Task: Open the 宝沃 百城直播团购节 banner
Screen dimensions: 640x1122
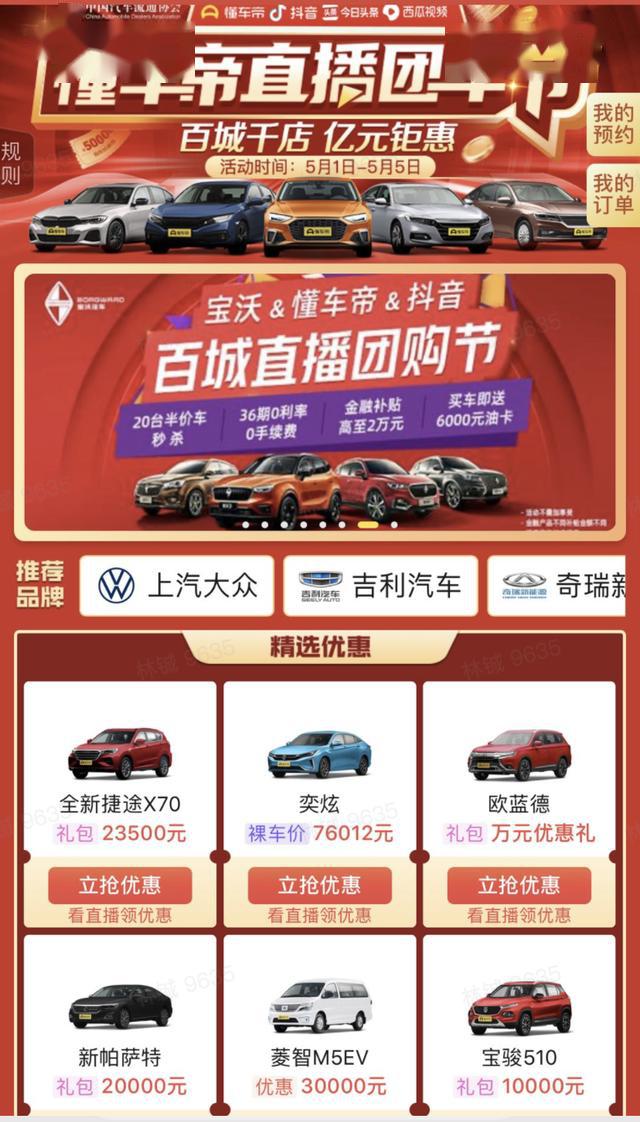Action: click(x=320, y=400)
